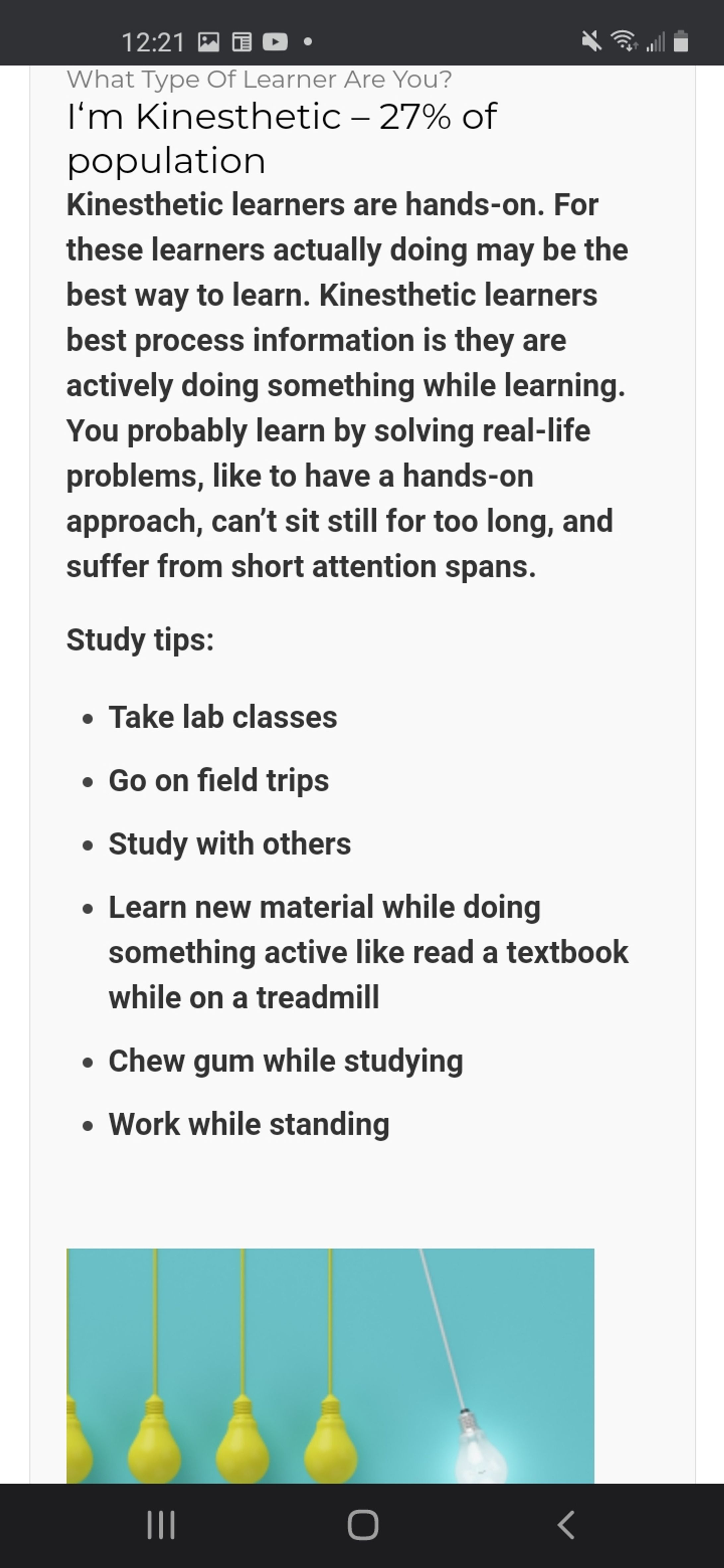Open the YouTube notification icon
The width and height of the screenshot is (724, 1568).
[275, 42]
